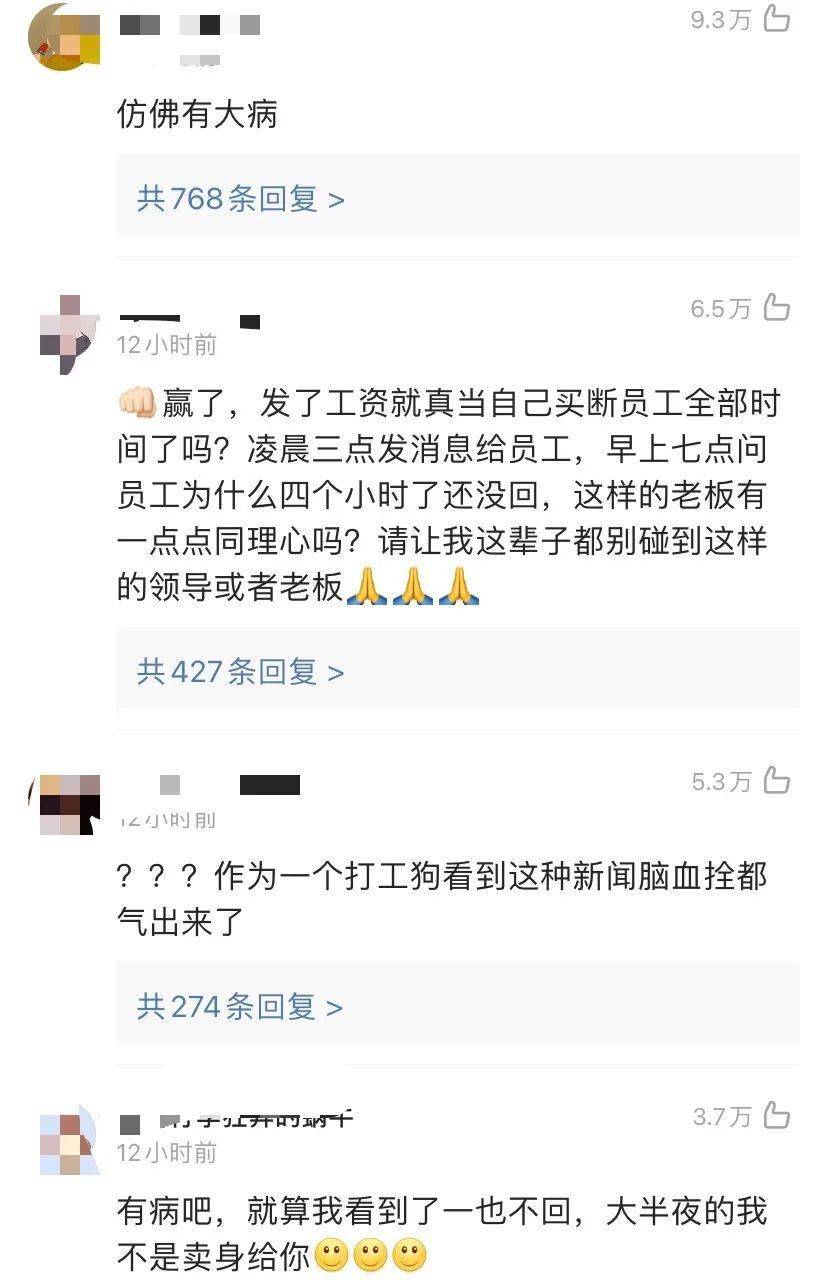View the 共274条回复 replies
The height and width of the screenshot is (1281, 828).
tap(240, 1006)
